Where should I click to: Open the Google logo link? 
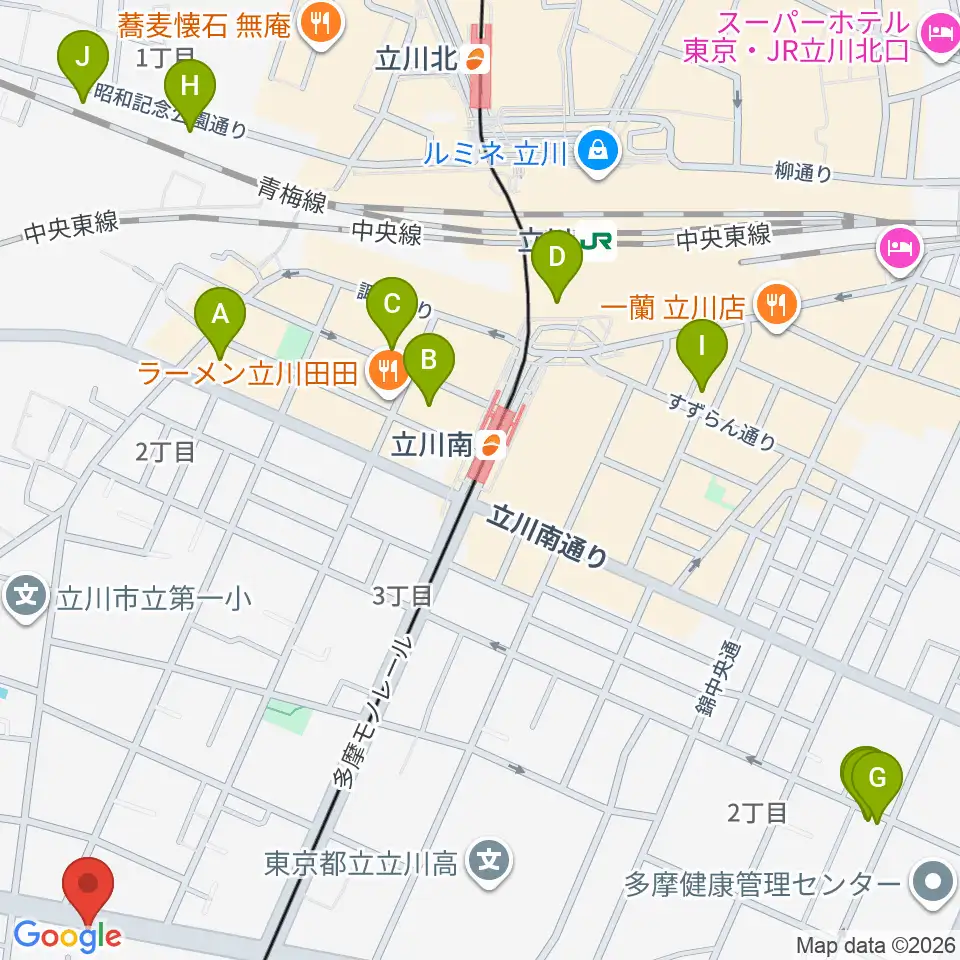(x=68, y=937)
